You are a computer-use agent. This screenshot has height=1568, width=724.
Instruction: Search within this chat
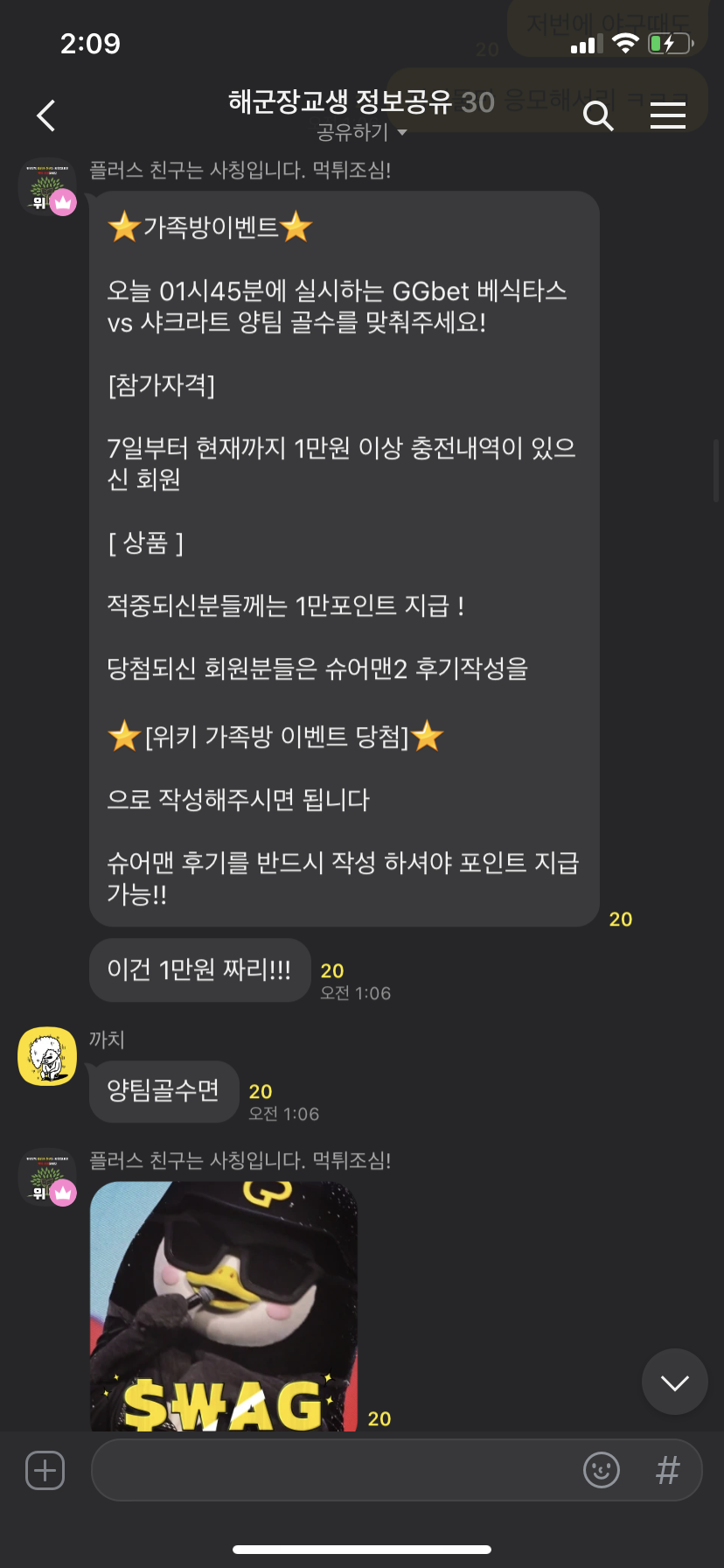tap(598, 115)
